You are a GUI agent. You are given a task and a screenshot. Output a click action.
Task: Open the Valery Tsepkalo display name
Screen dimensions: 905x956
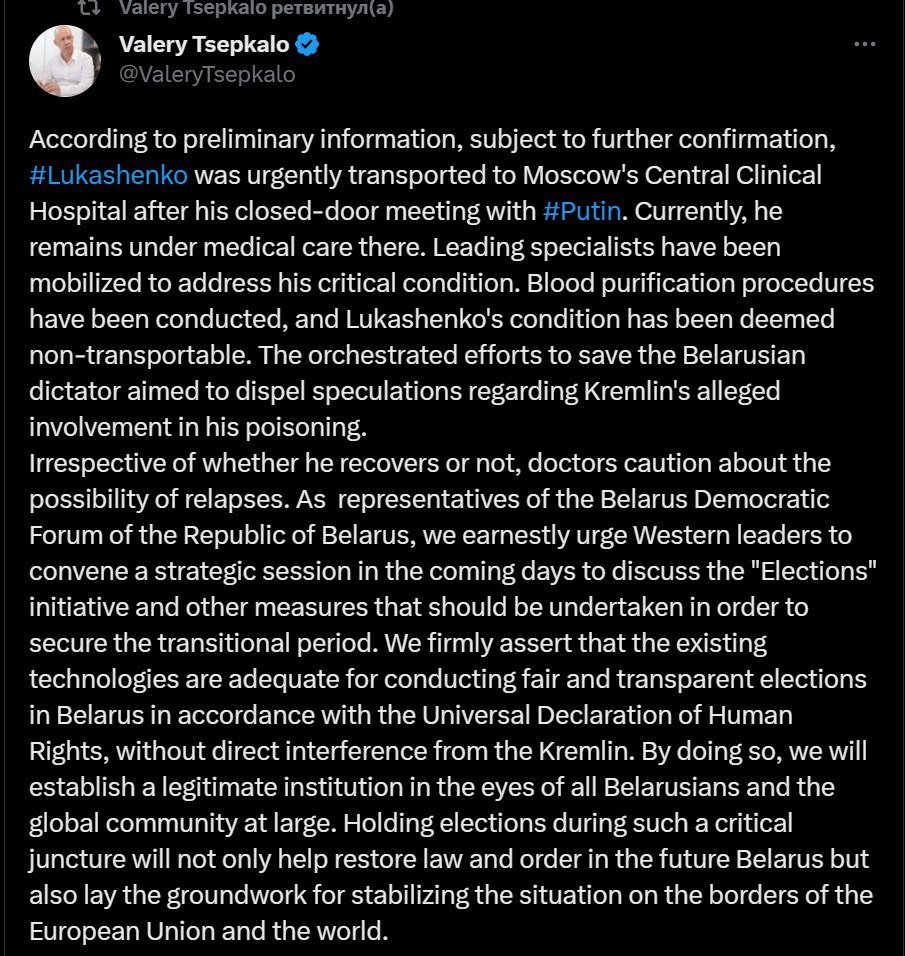(204, 44)
